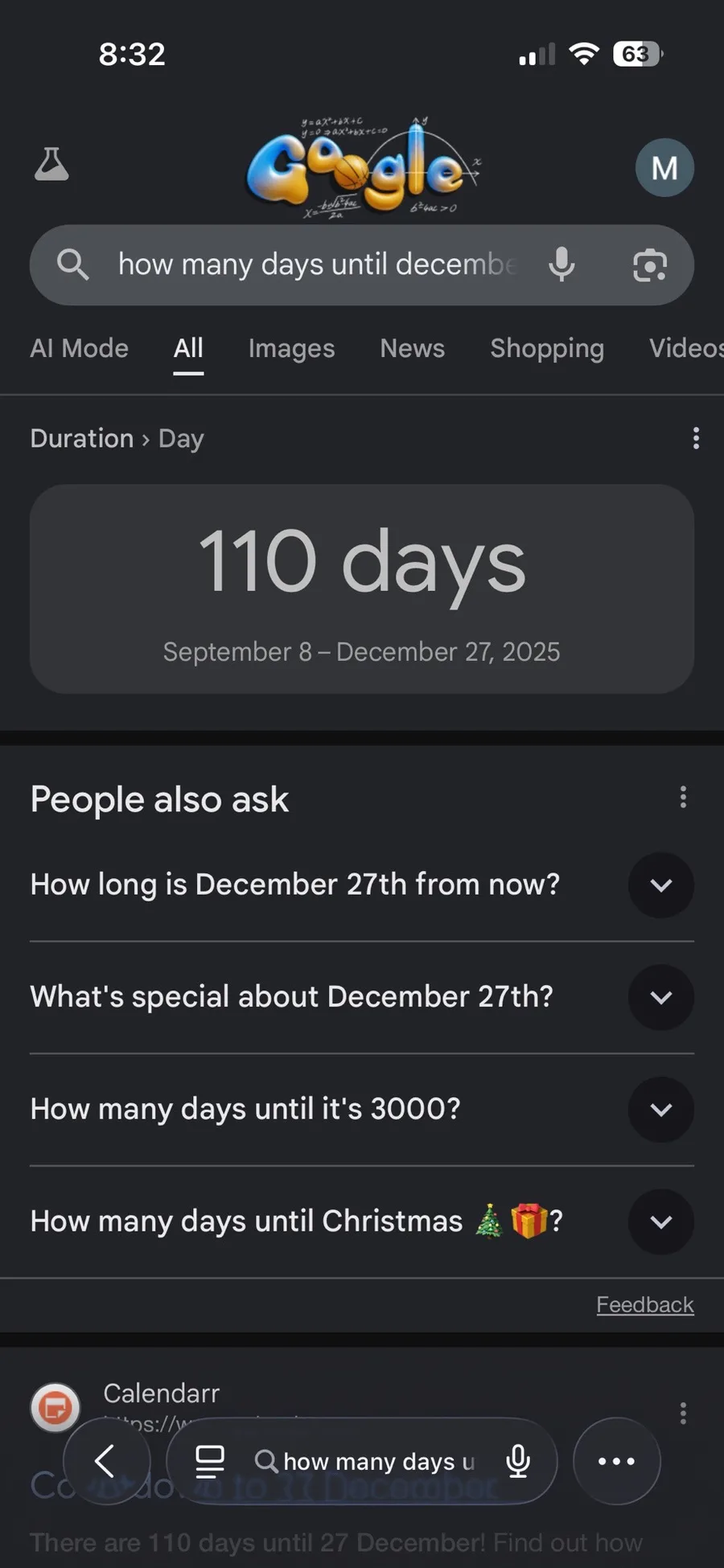724x1568 pixels.
Task: Switch to the Images tab
Action: pos(291,348)
